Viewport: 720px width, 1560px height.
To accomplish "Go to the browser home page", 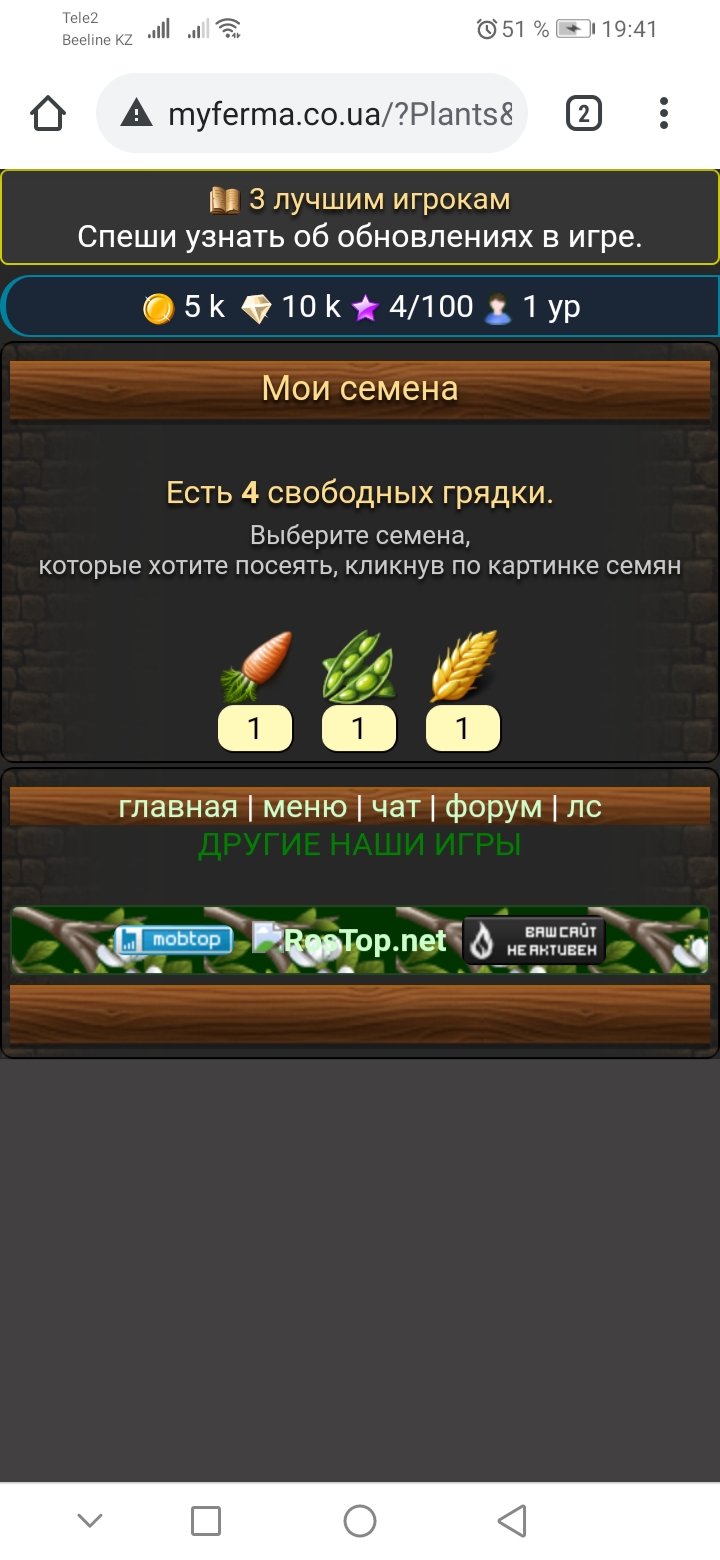I will pos(48,114).
